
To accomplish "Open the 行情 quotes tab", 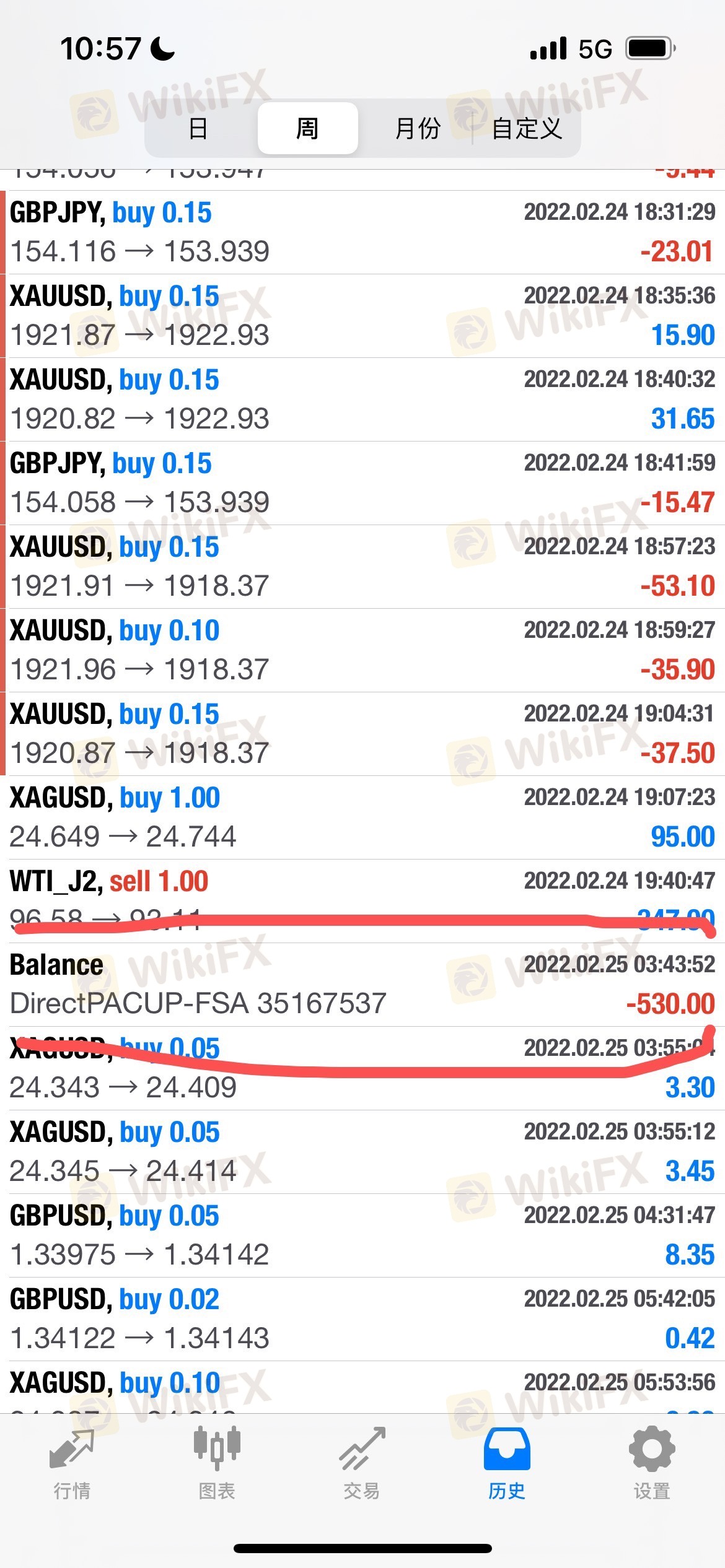I will coord(72,1464).
